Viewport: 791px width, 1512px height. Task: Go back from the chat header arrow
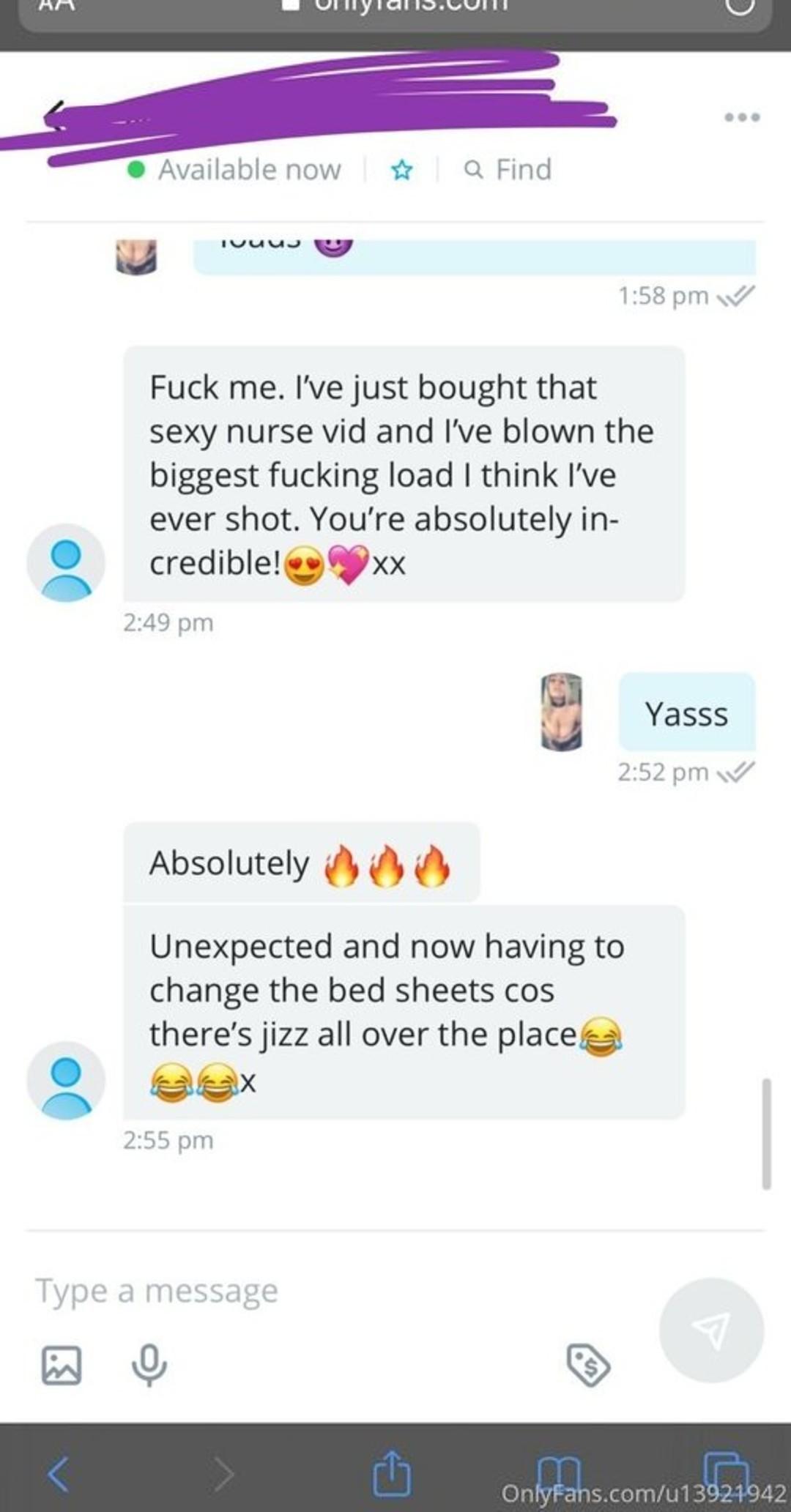point(55,116)
